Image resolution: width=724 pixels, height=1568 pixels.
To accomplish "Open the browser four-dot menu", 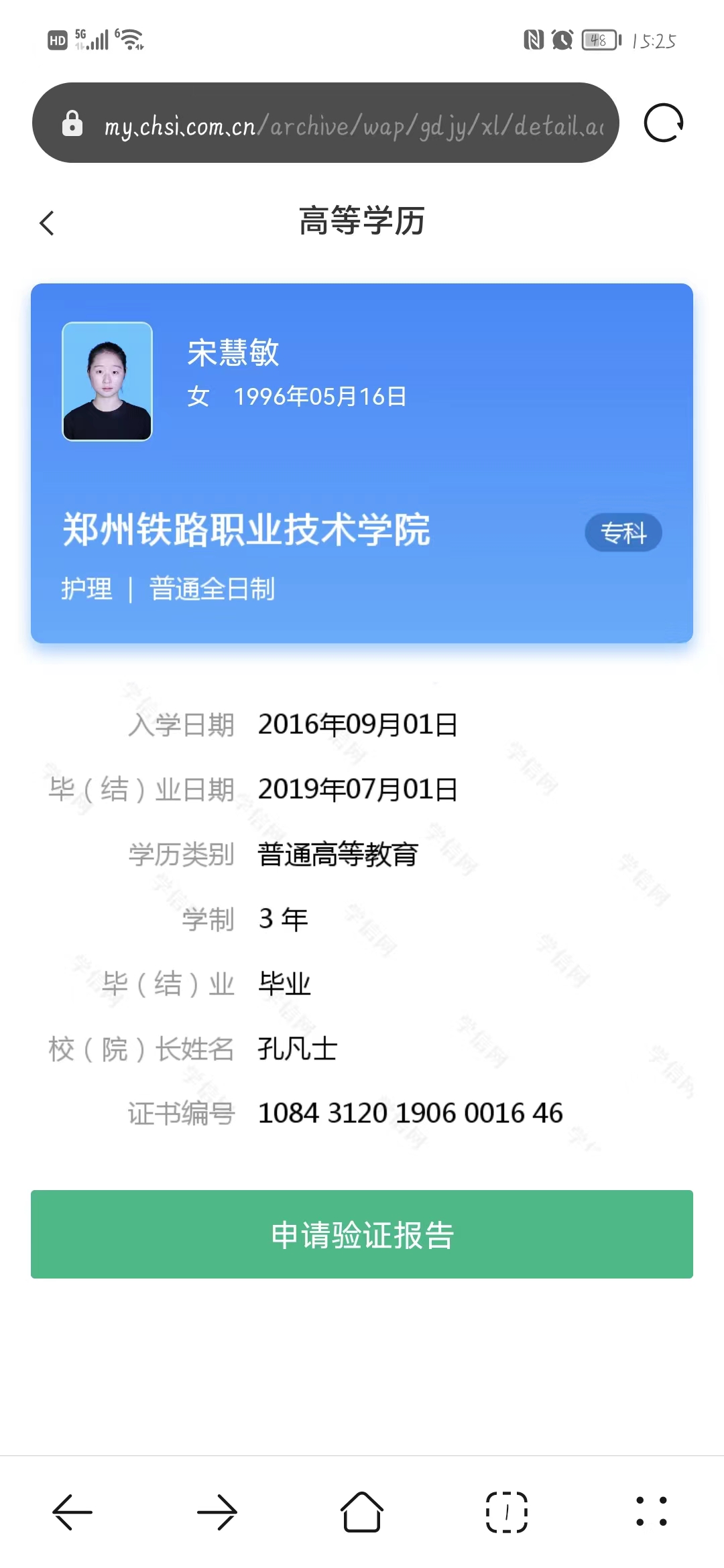I will point(652,1512).
